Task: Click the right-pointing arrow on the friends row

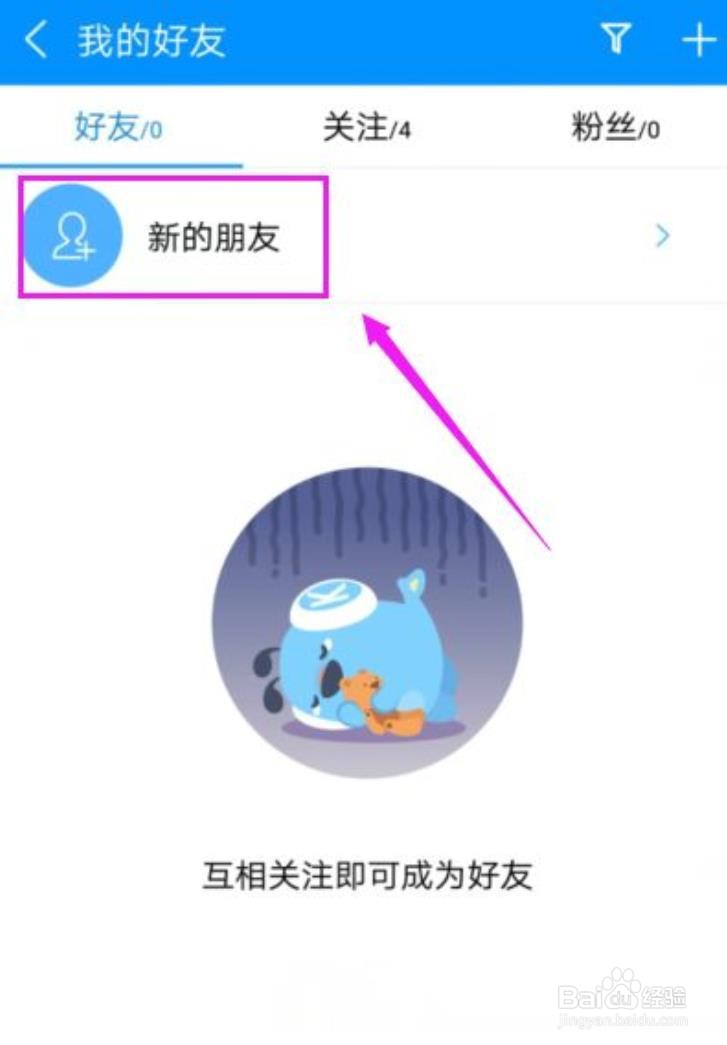Action: point(661,236)
